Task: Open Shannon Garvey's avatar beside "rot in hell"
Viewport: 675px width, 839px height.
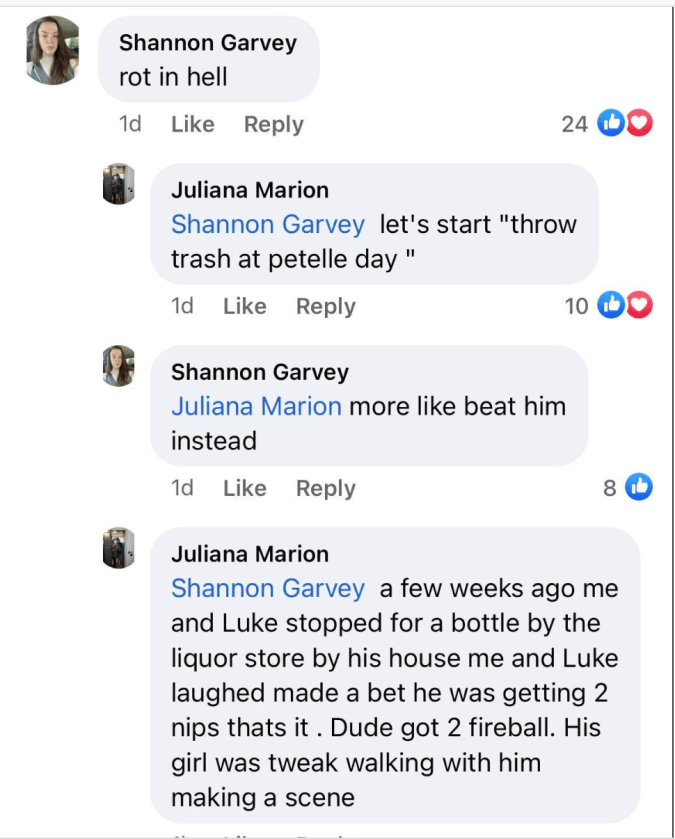Action: pyautogui.click(x=53, y=50)
